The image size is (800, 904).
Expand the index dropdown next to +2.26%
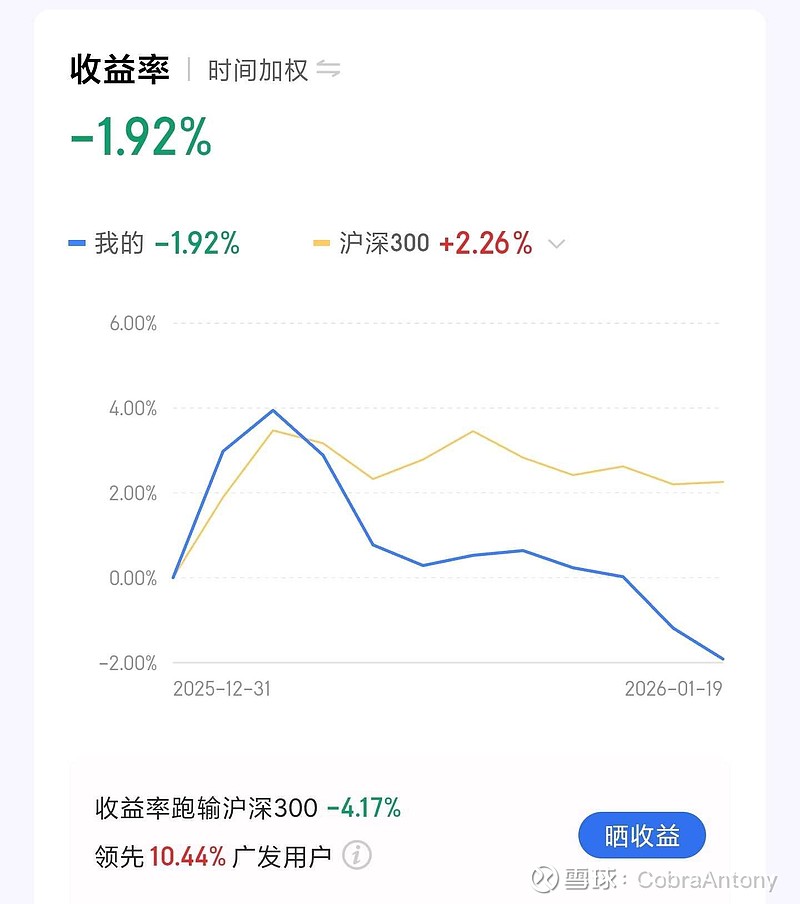tap(556, 243)
